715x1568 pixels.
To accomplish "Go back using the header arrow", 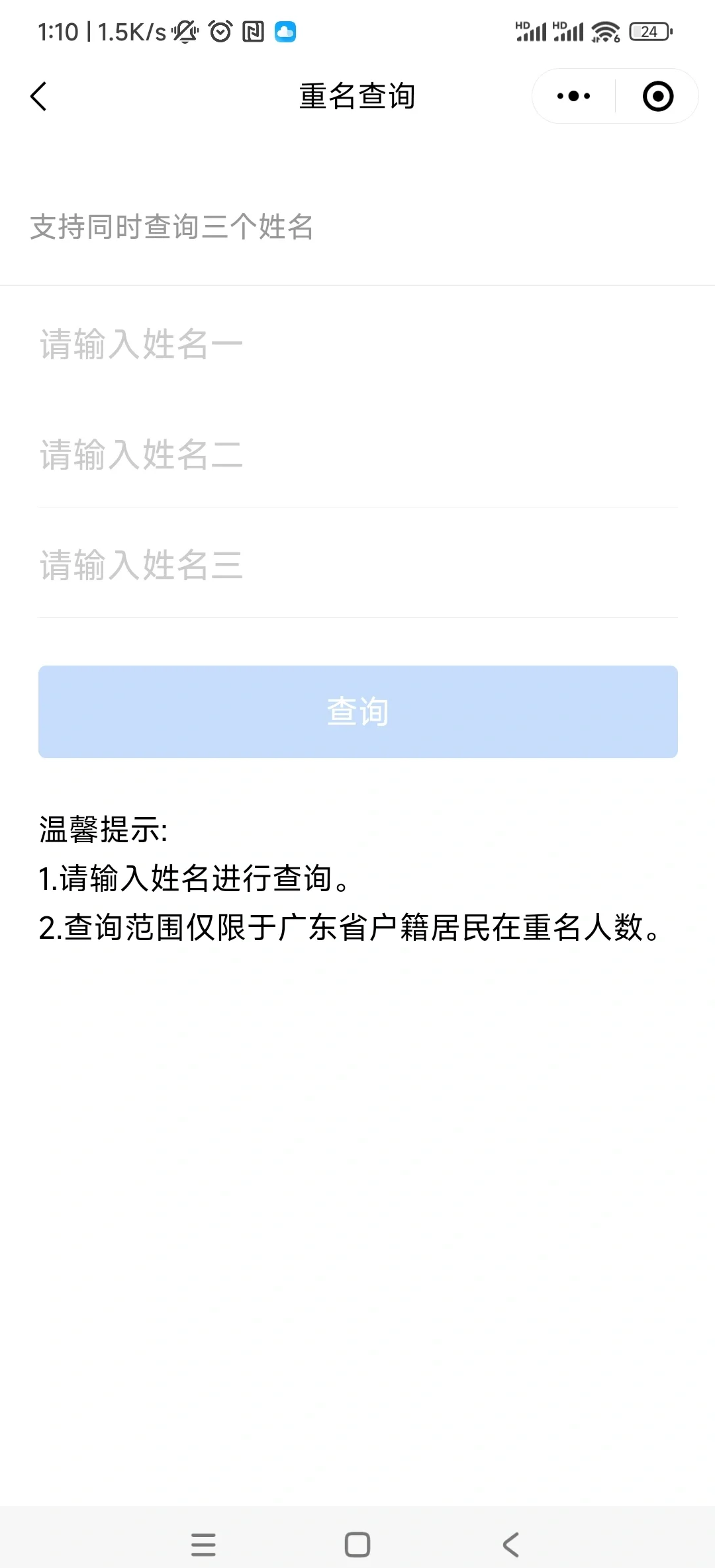I will pos(39,97).
